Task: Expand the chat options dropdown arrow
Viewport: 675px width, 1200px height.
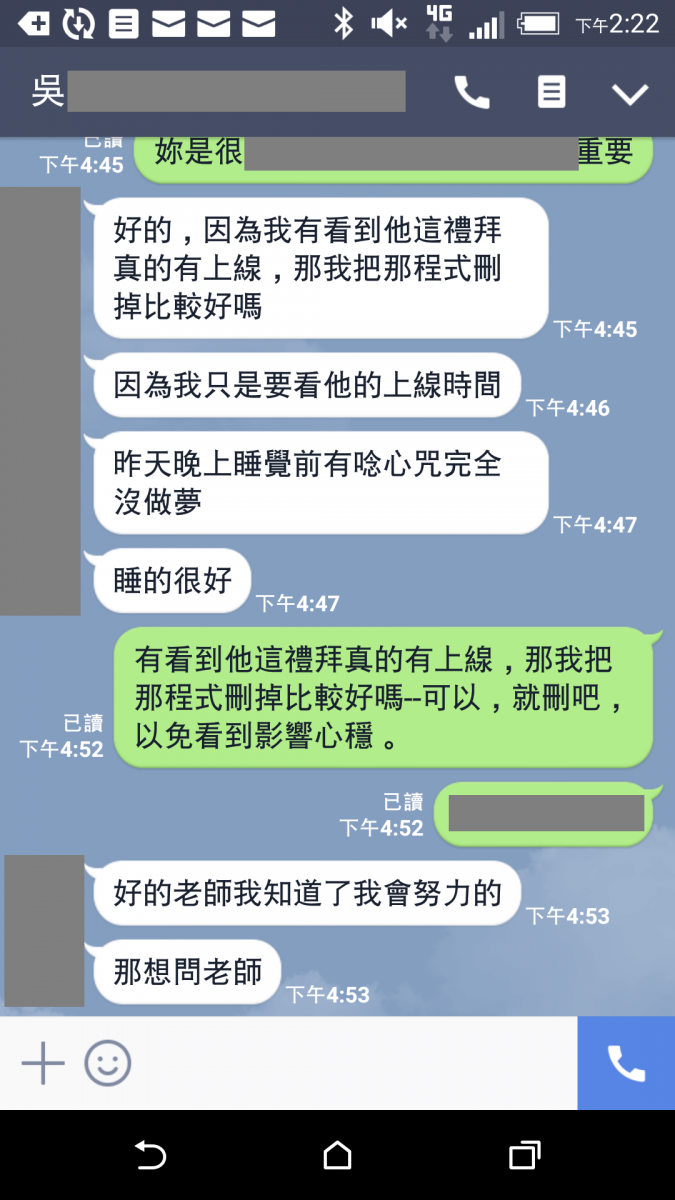Action: tap(630, 93)
